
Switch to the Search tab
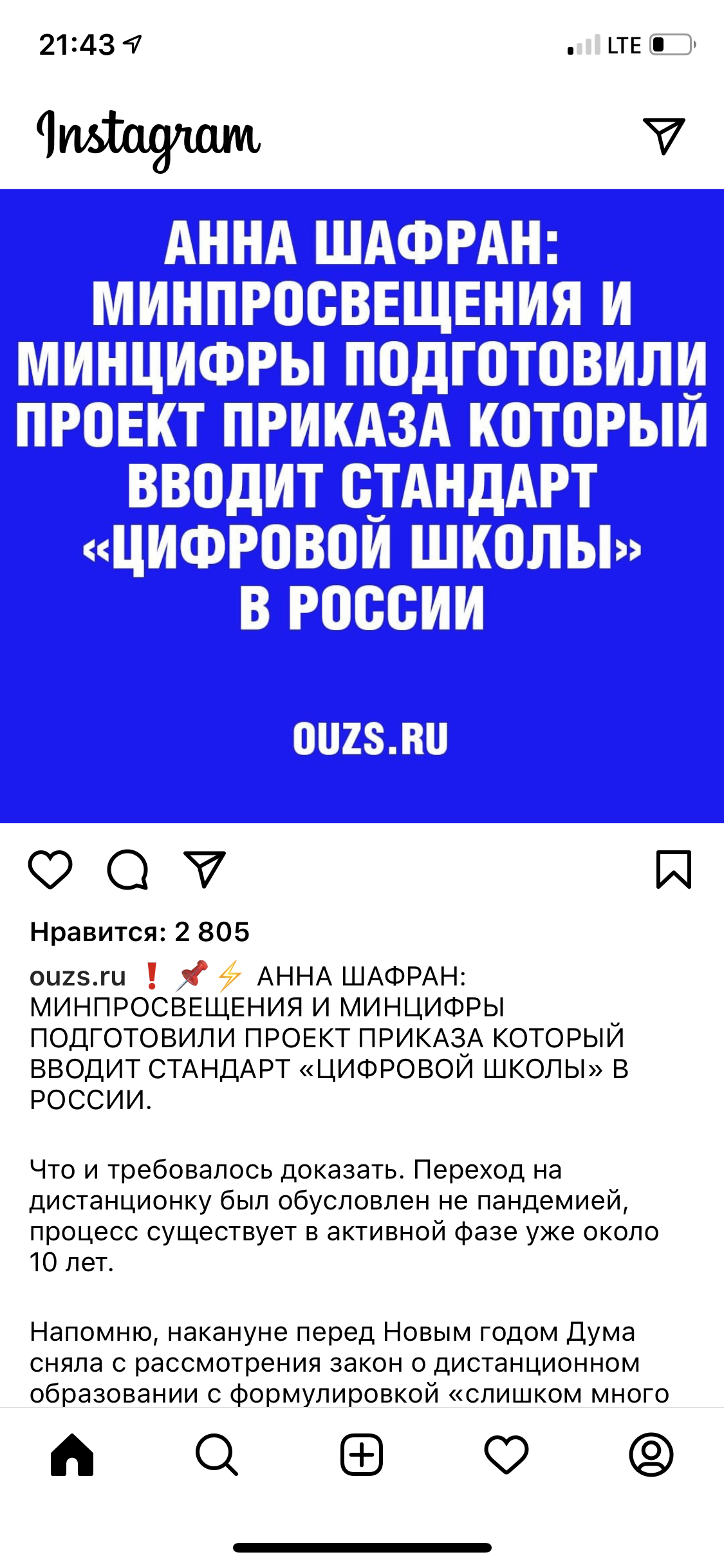pyautogui.click(x=217, y=1454)
